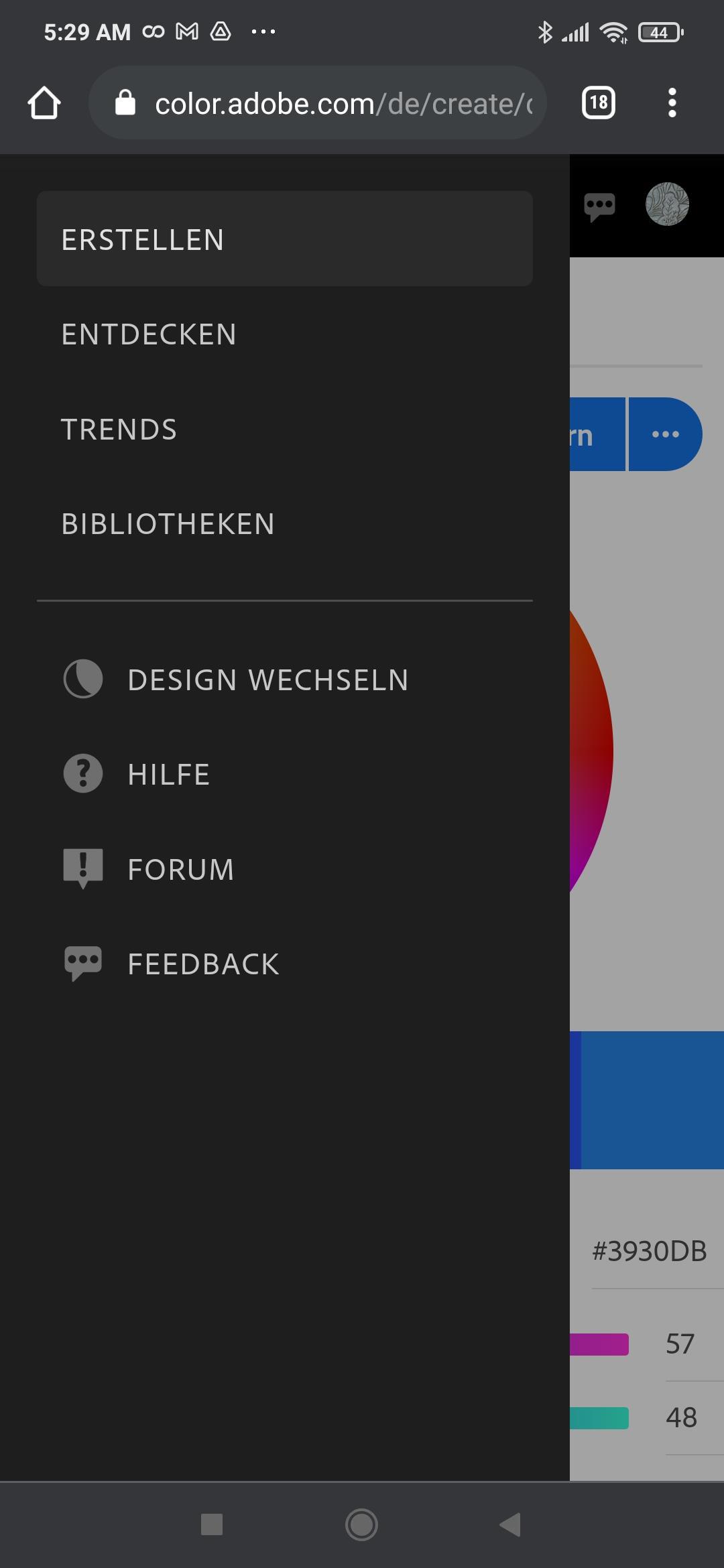The height and width of the screenshot is (1568, 724).
Task: Go to the Entdecken section
Action: (x=149, y=334)
